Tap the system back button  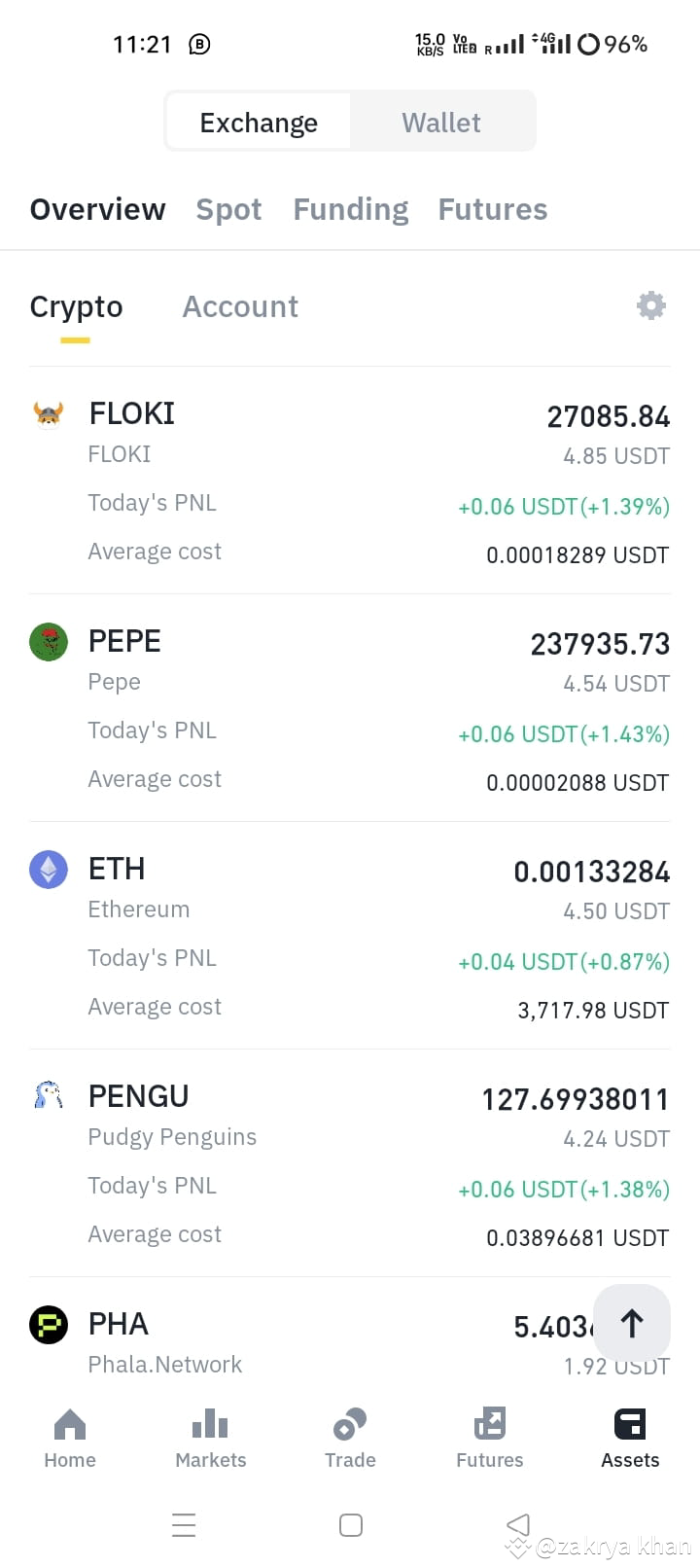click(x=518, y=1525)
